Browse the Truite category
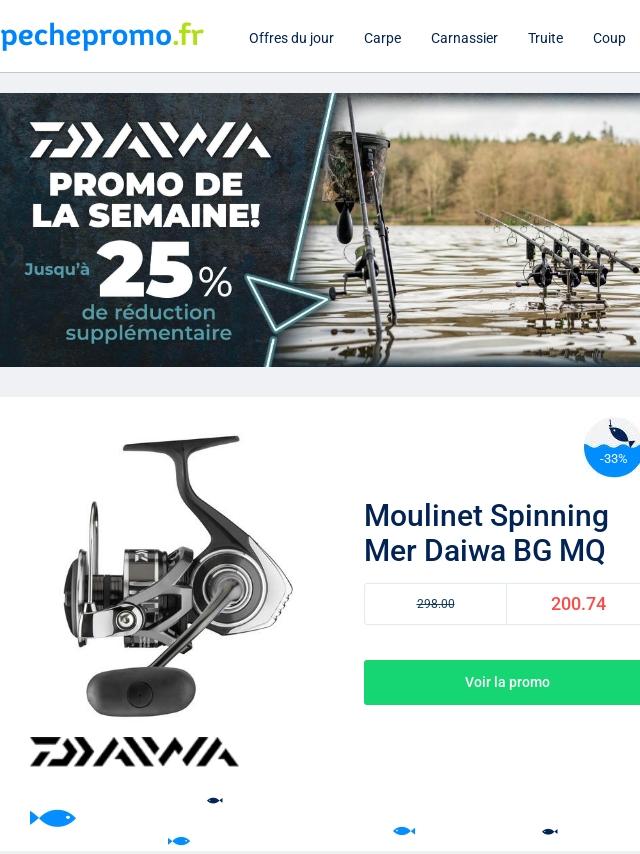The image size is (640, 854). pos(545,38)
